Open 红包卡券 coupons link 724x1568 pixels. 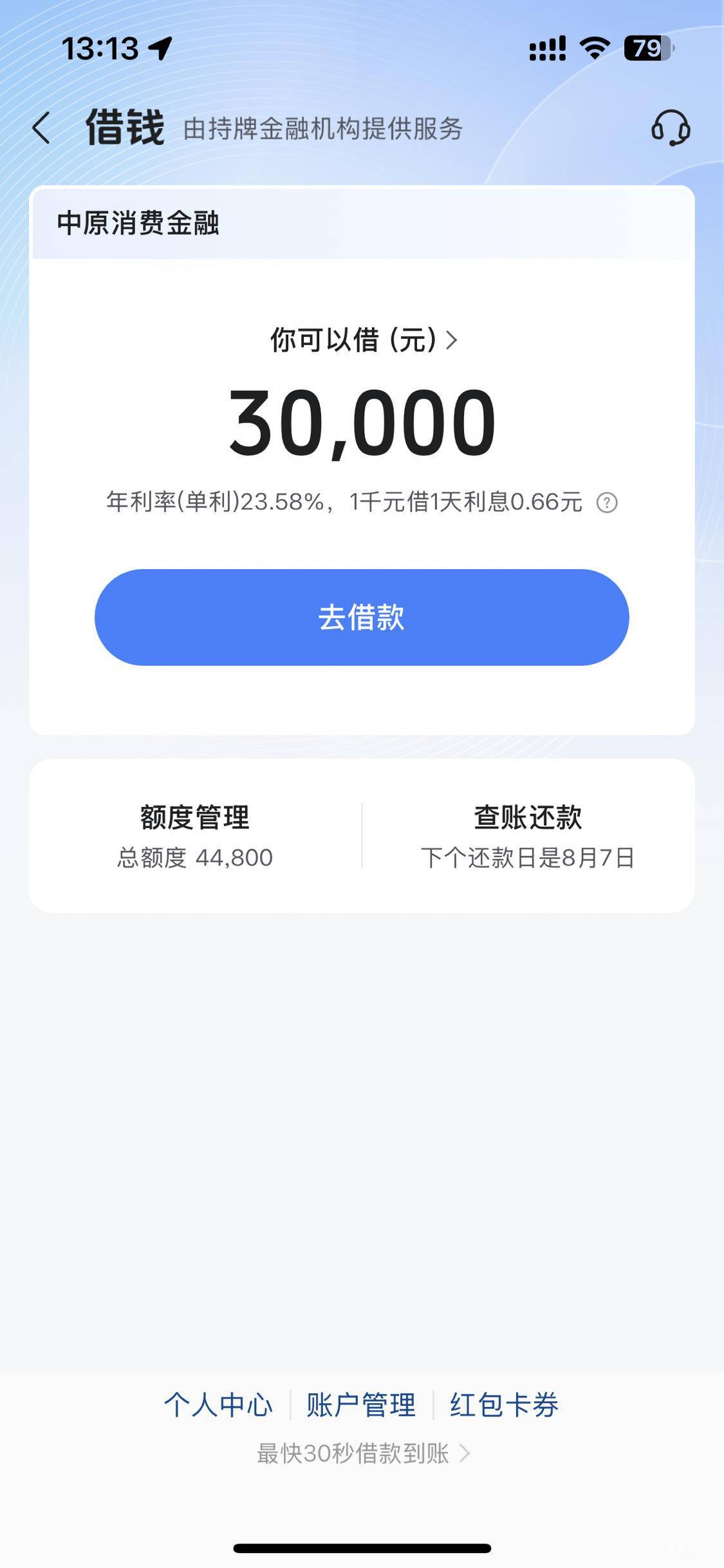[504, 1404]
